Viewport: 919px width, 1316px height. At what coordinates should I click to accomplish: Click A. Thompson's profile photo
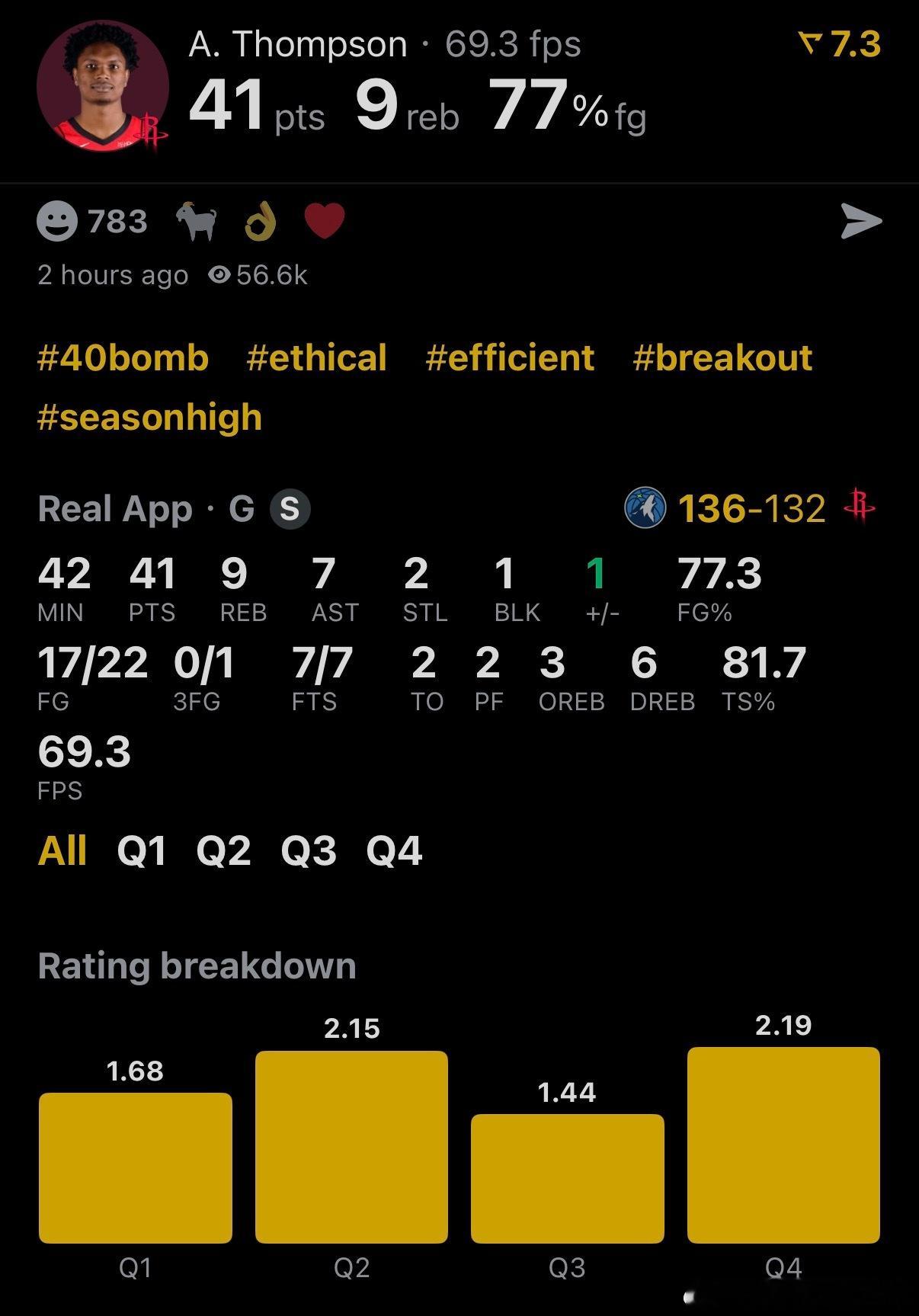pyautogui.click(x=103, y=88)
